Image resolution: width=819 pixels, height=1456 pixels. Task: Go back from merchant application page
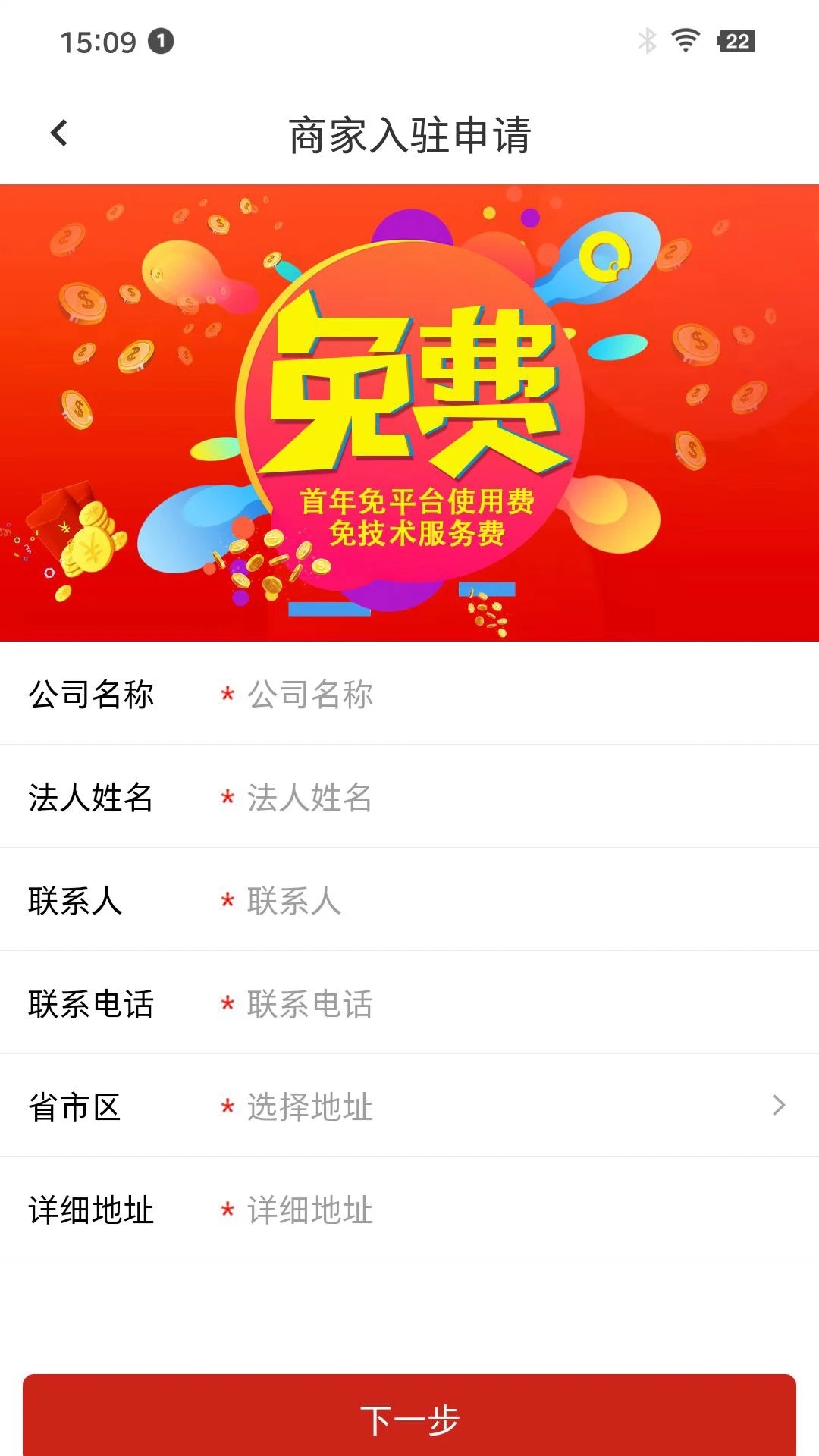[x=59, y=133]
